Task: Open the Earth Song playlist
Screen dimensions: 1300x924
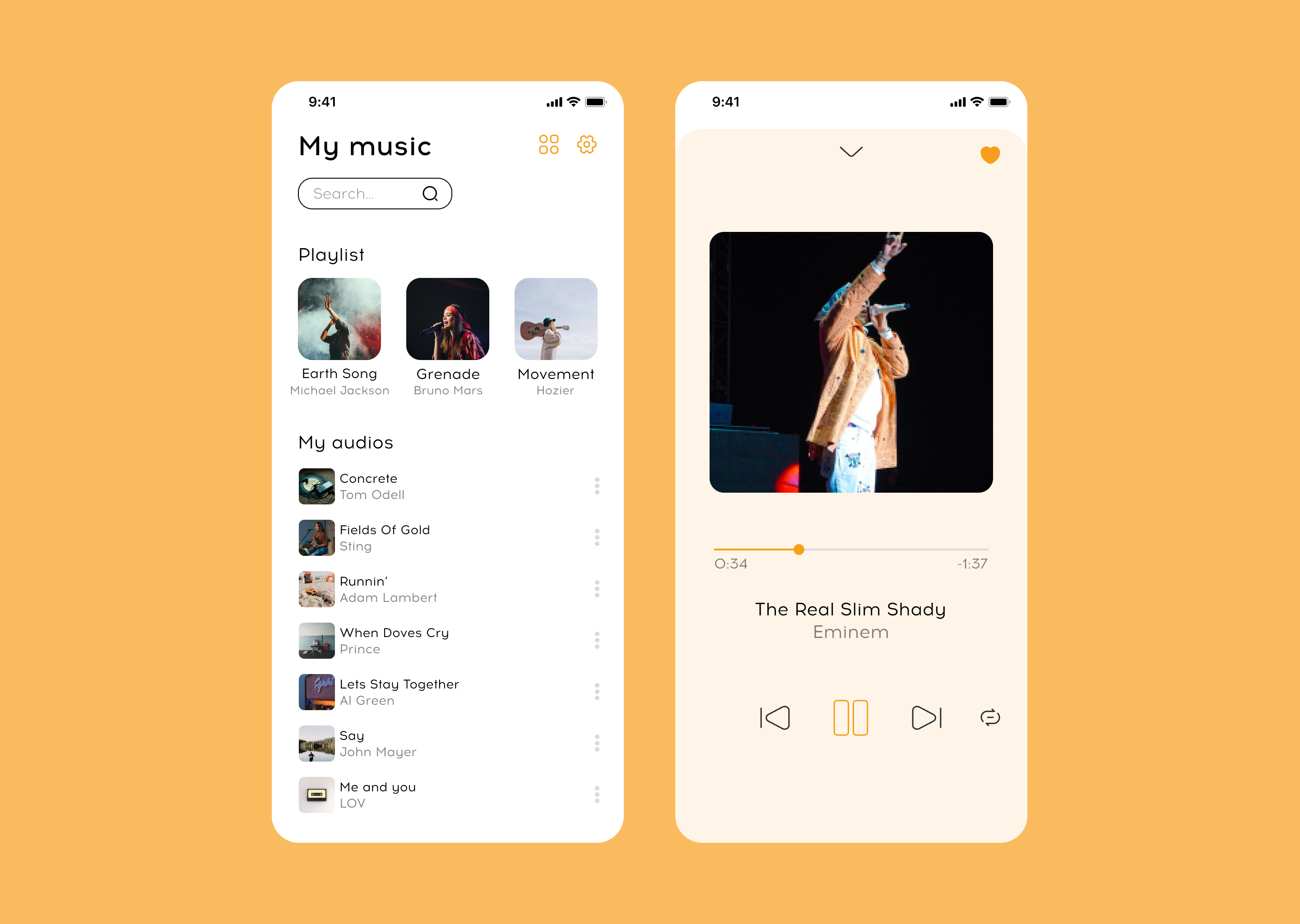Action: (339, 319)
